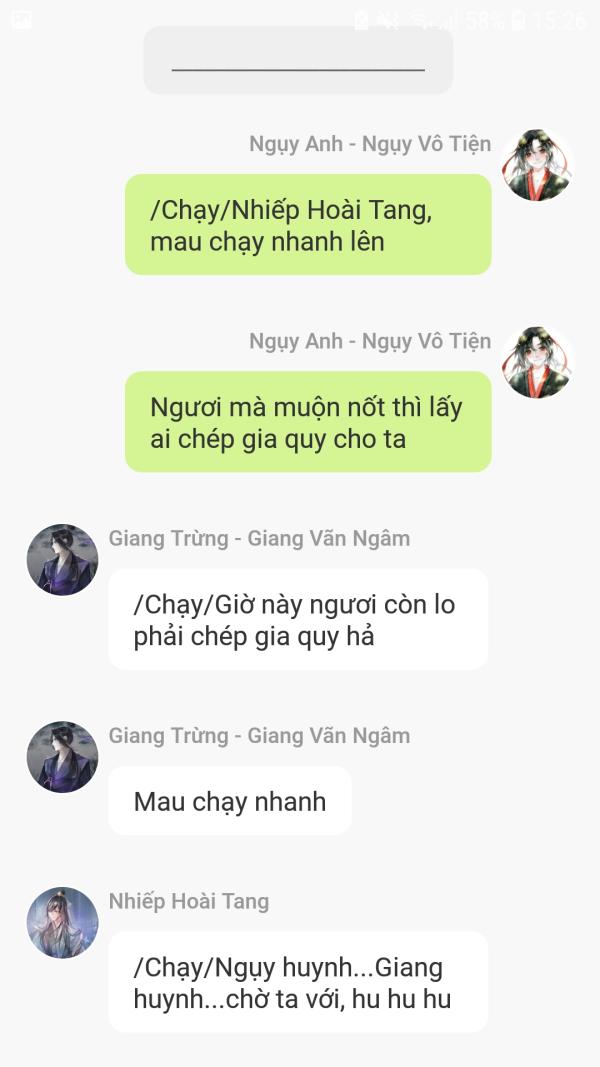Open Giang Trừng's avatar beside the "/Chạy/Giờ này" message
This screenshot has width=600, height=1067.
click(63, 559)
